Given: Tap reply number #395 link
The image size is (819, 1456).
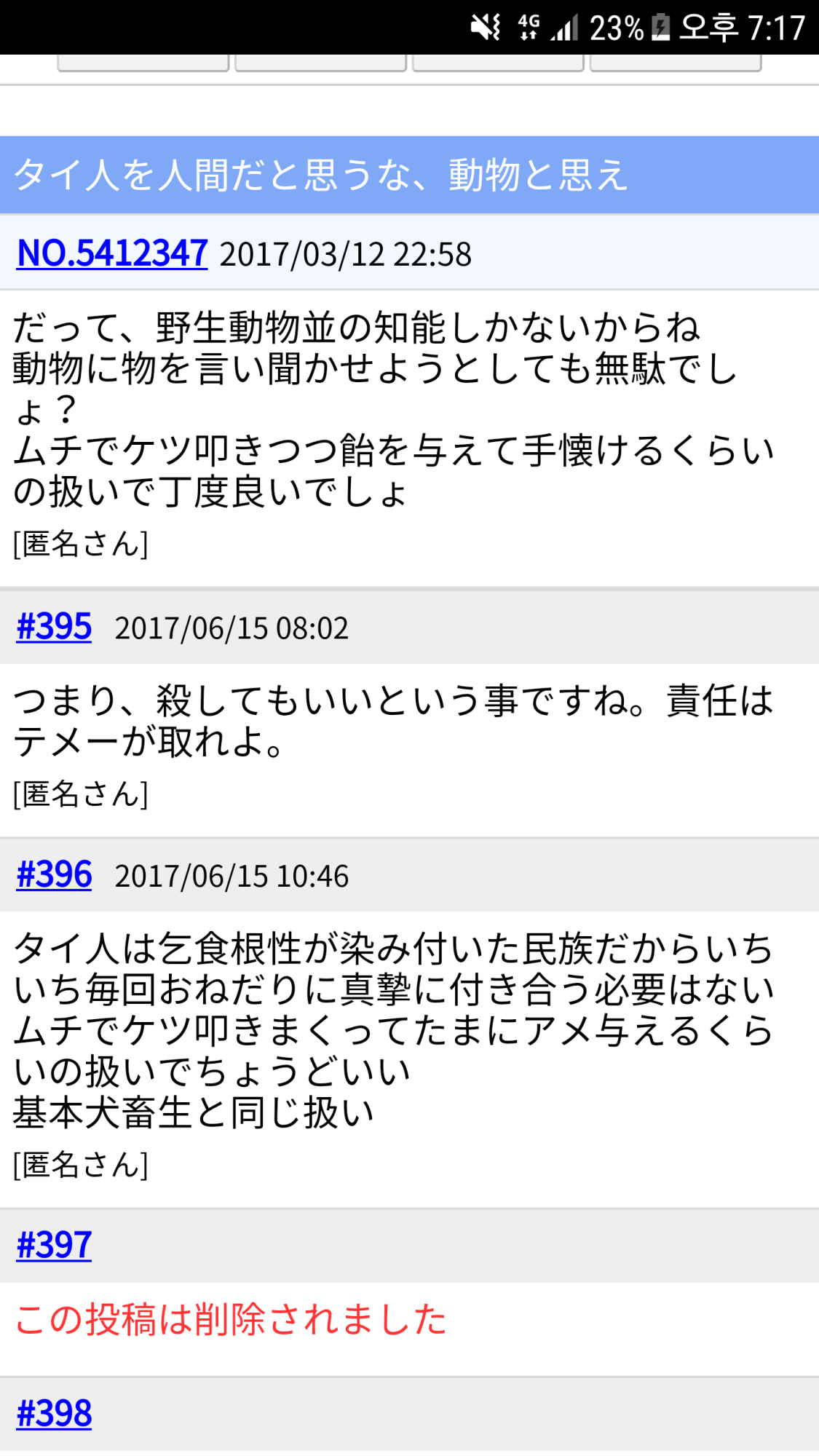Looking at the screenshot, I should pos(54,627).
